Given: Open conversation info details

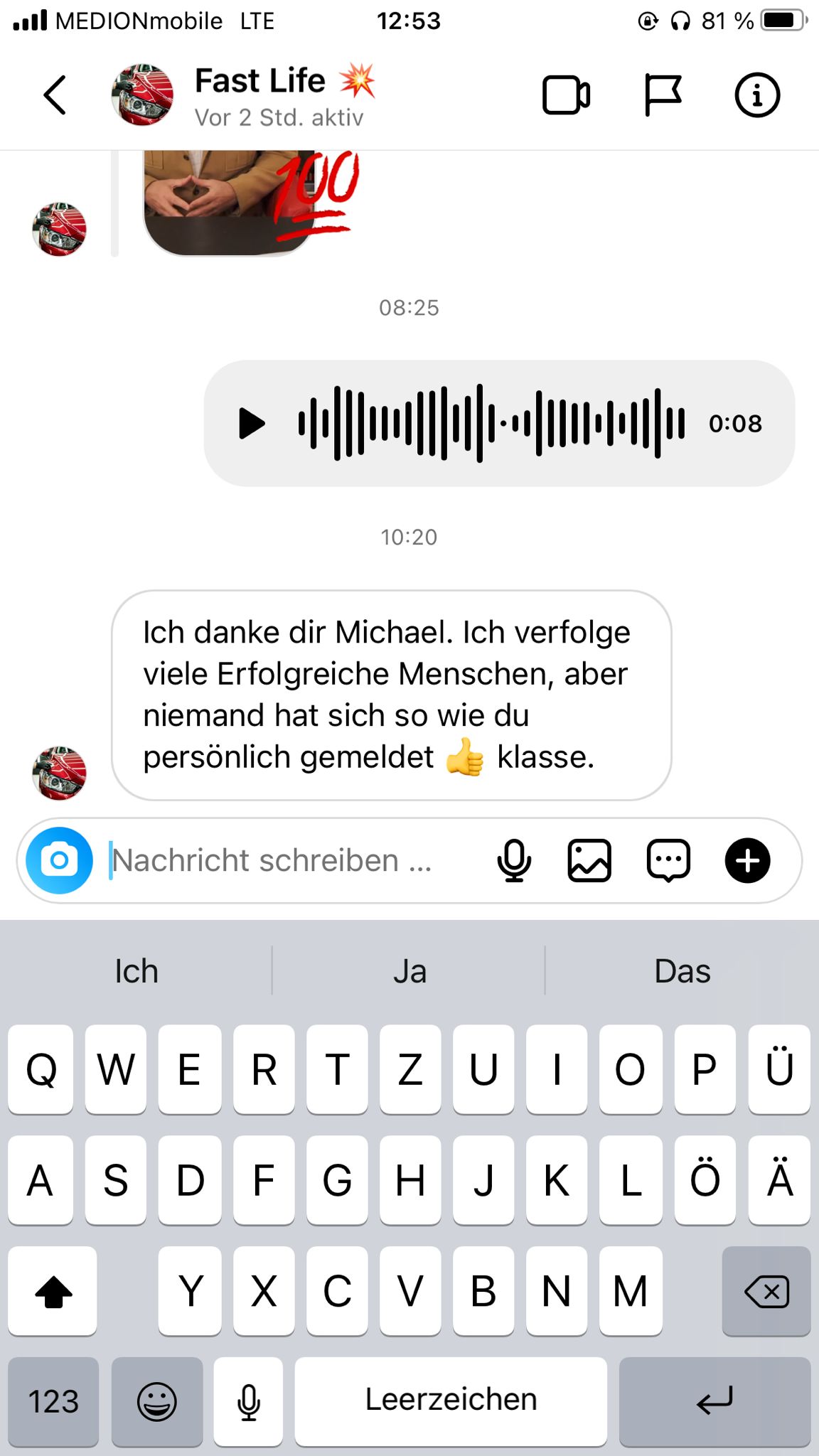Looking at the screenshot, I should (757, 95).
